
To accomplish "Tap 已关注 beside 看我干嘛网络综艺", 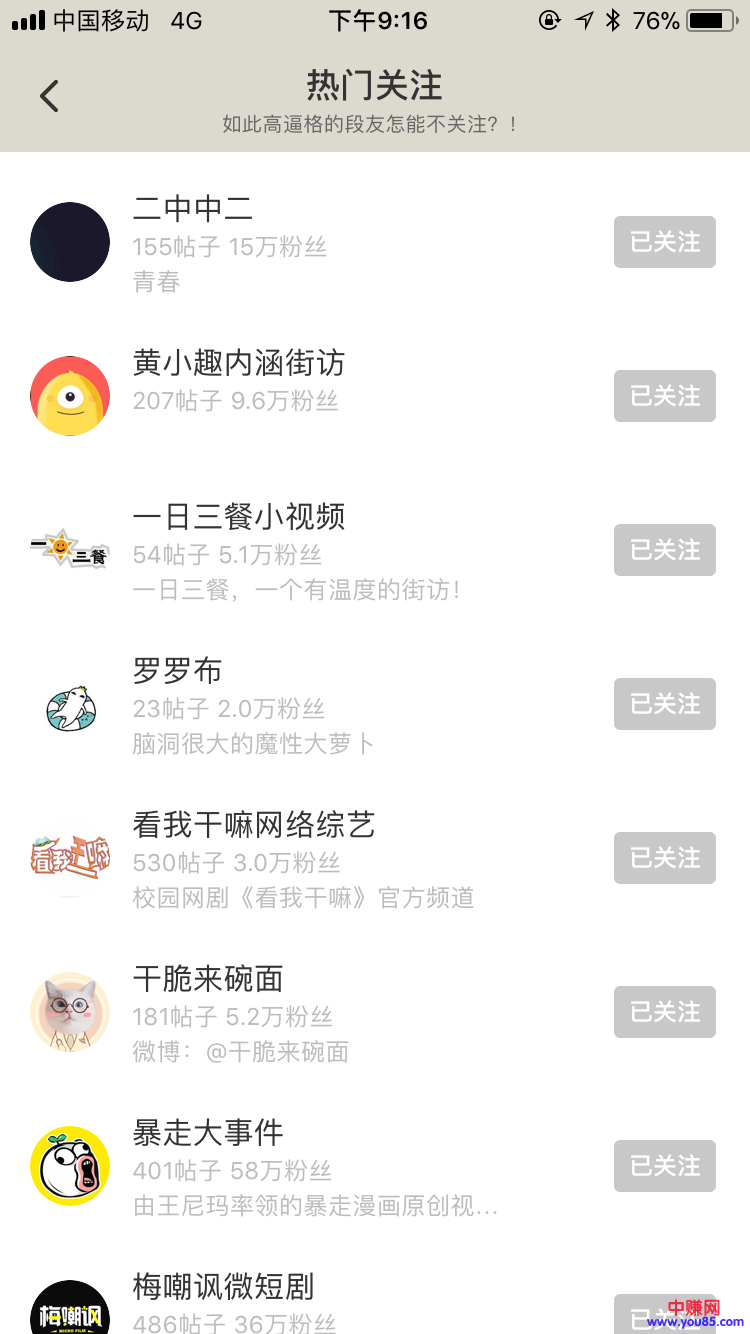I will pyautogui.click(x=664, y=858).
